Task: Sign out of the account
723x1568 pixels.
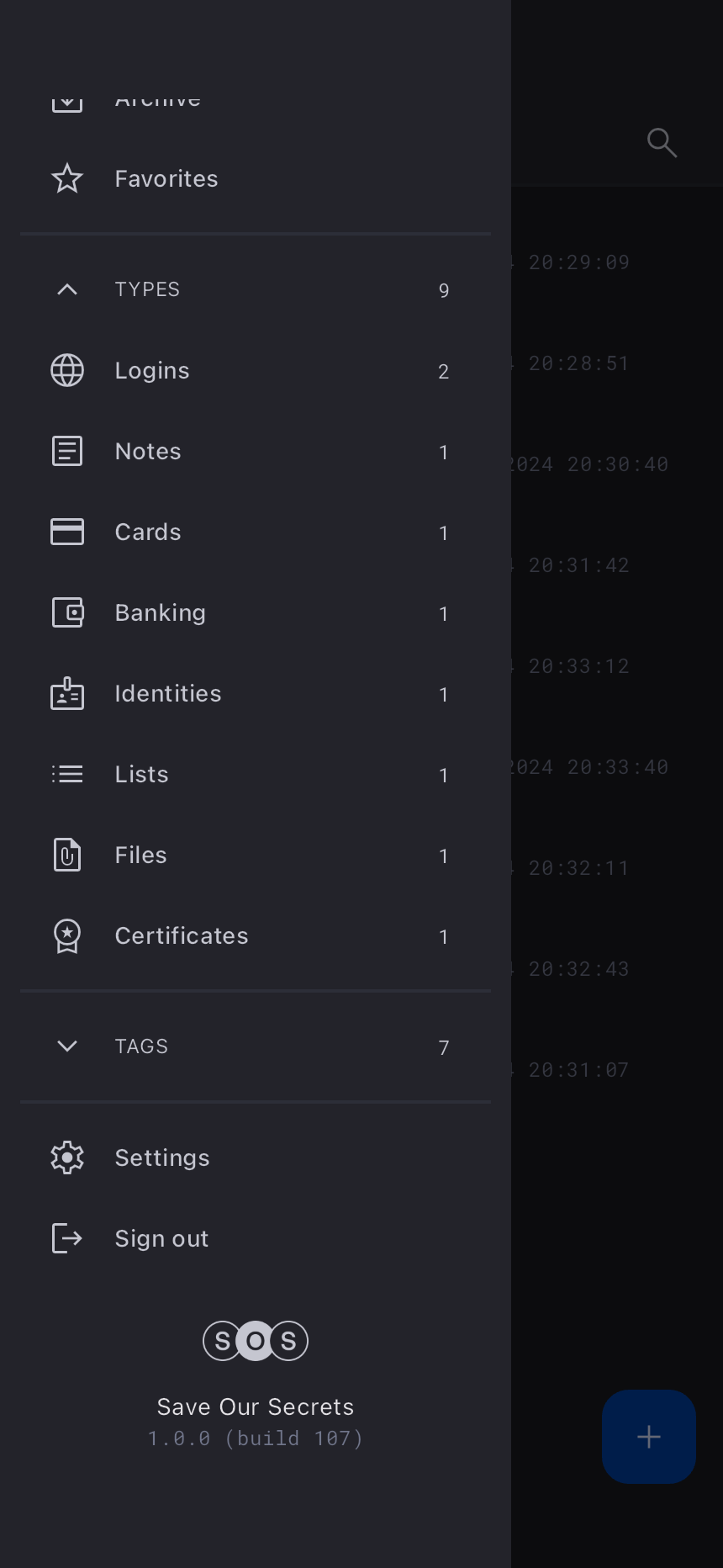Action: pyautogui.click(x=161, y=1239)
